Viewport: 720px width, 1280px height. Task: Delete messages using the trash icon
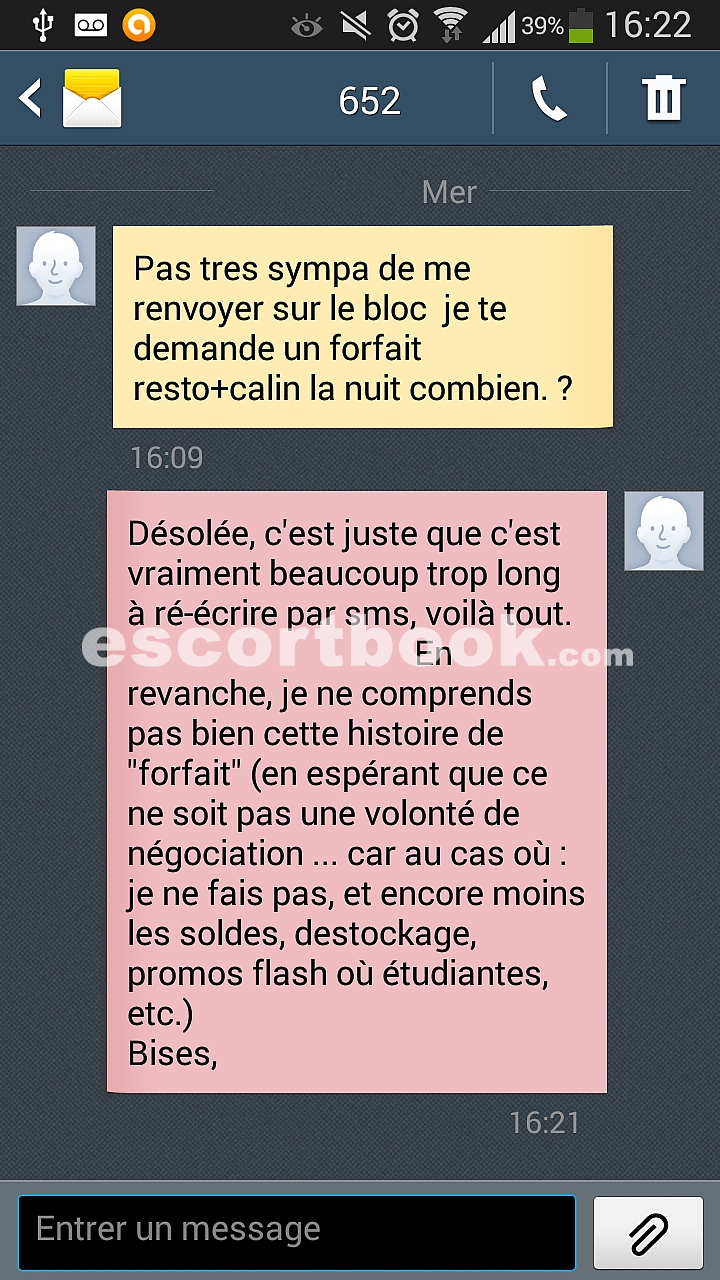(663, 99)
